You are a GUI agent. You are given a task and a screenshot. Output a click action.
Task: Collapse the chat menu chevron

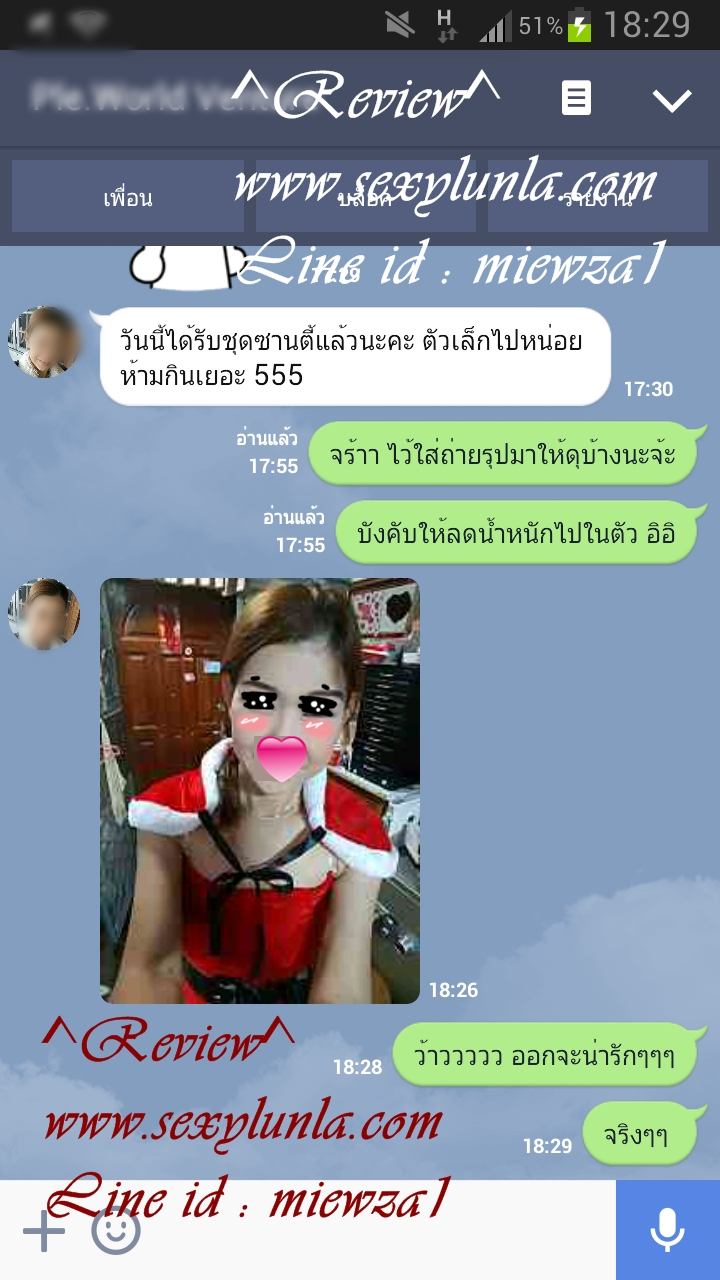[671, 99]
